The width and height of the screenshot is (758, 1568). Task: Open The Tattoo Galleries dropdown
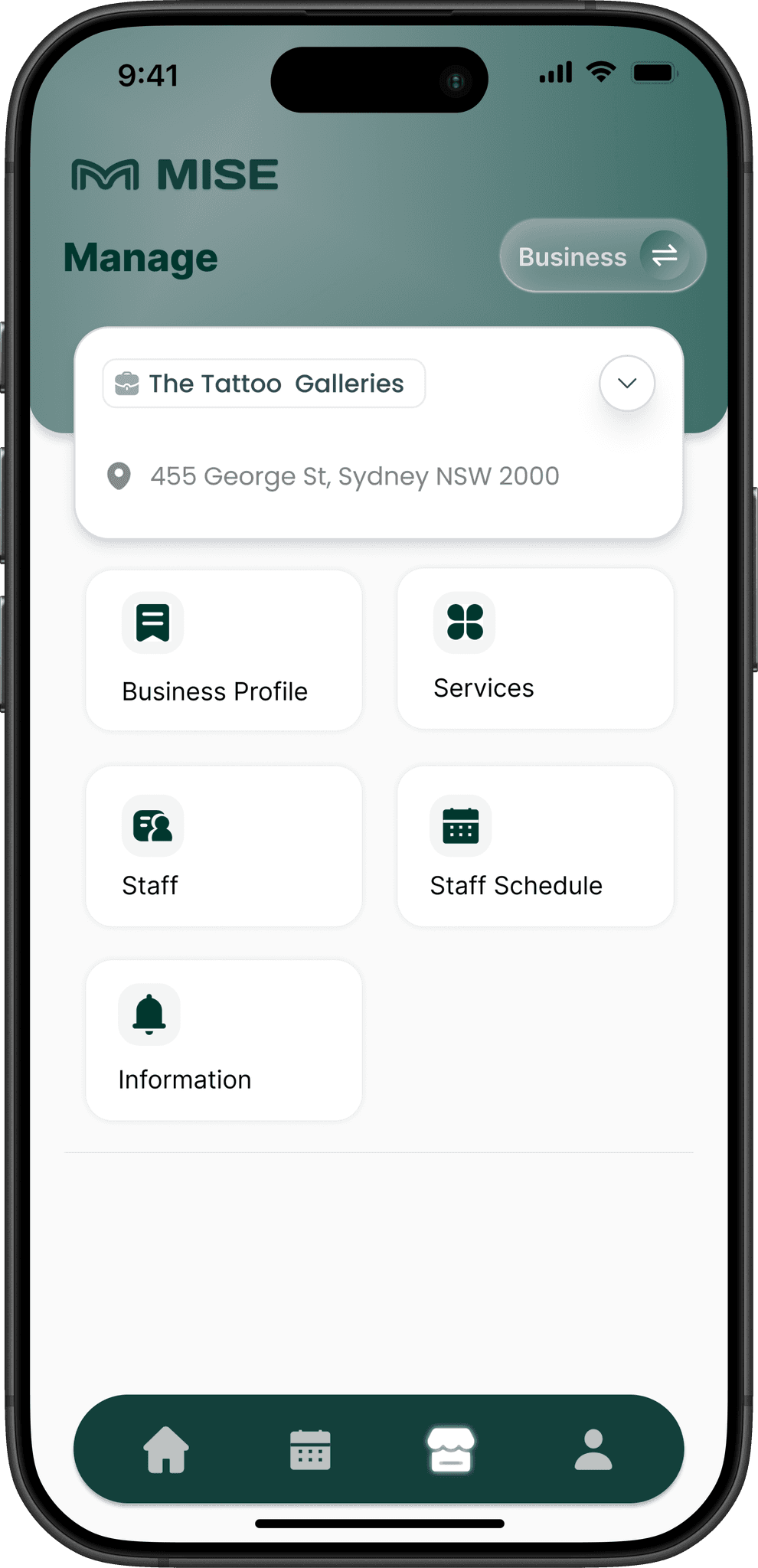point(263,383)
